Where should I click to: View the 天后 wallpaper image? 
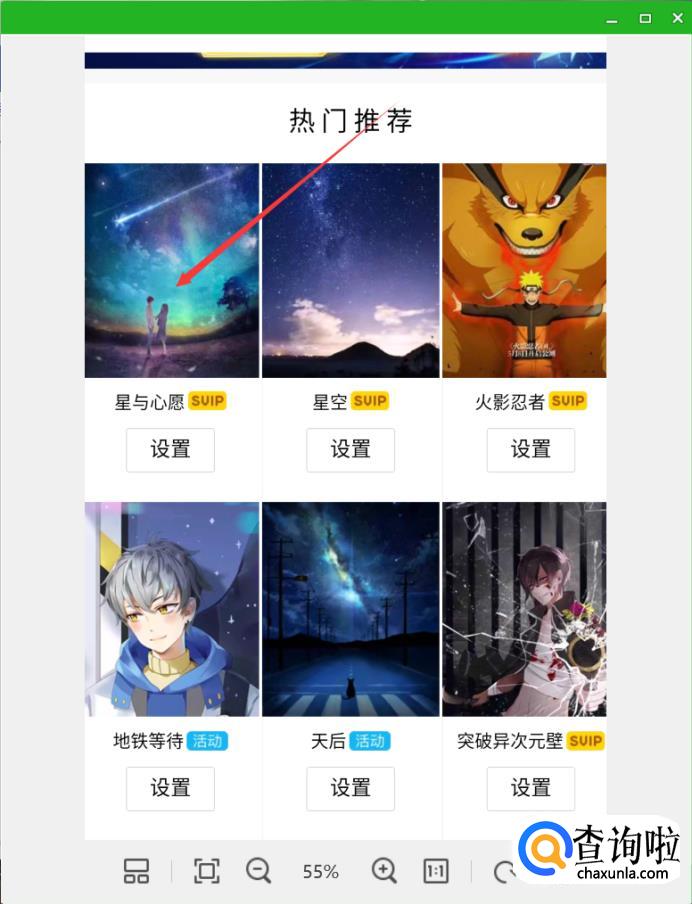tap(350, 609)
